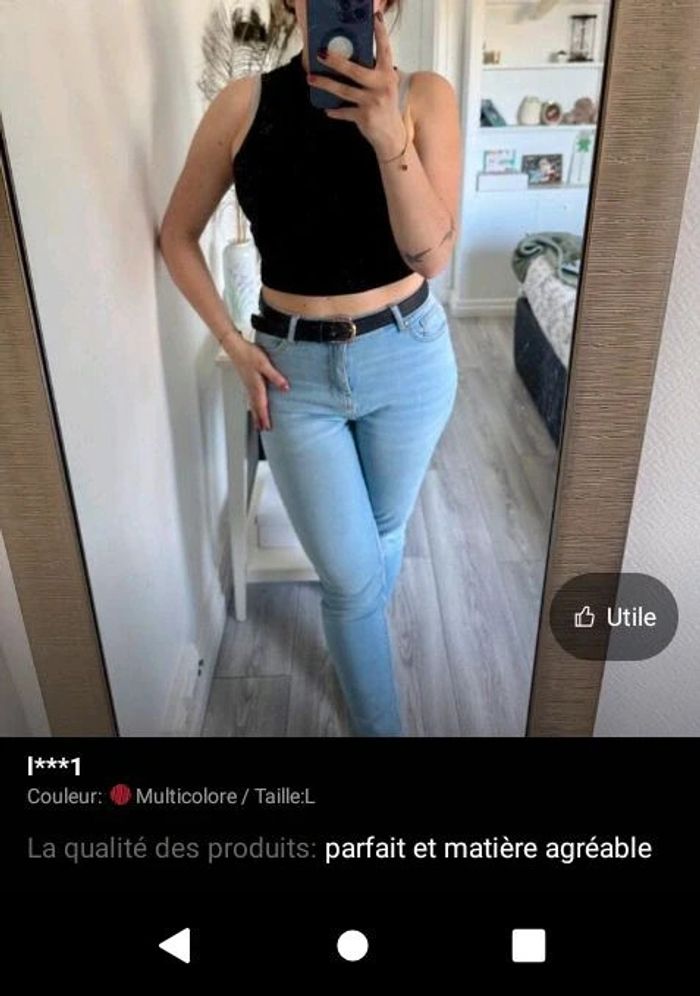Return to the home screen

coord(352,945)
